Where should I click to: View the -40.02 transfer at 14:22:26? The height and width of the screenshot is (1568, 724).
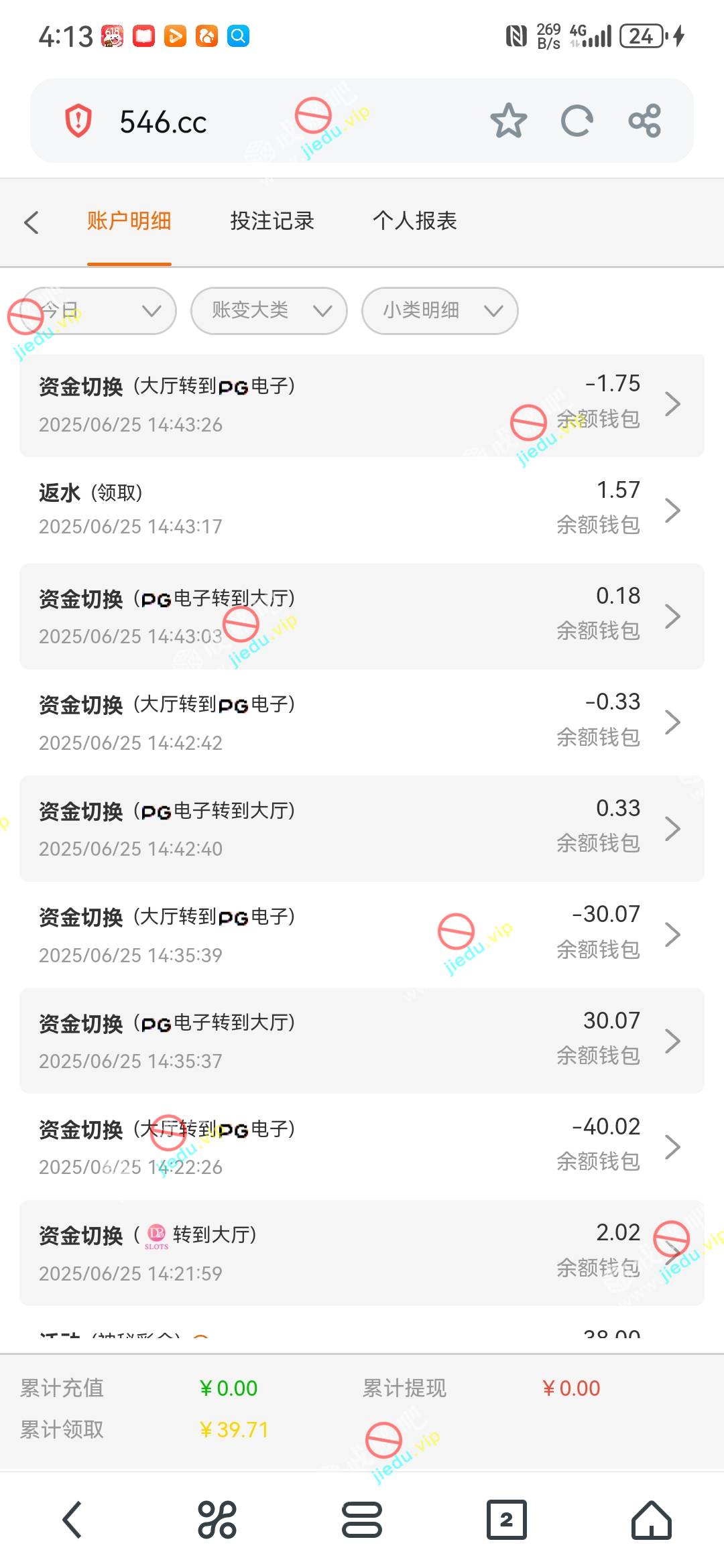coord(362,1147)
